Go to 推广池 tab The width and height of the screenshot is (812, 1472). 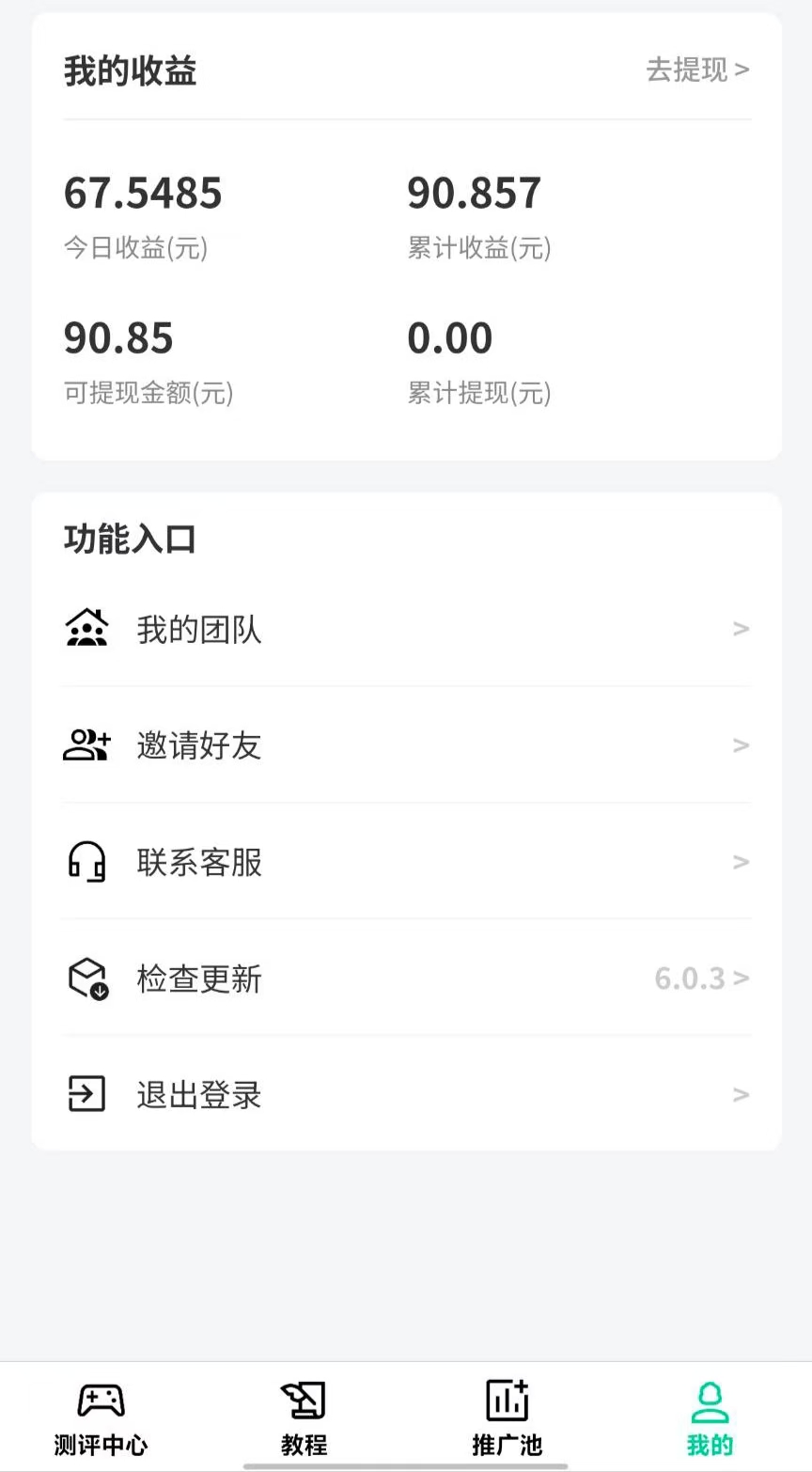(507, 1417)
